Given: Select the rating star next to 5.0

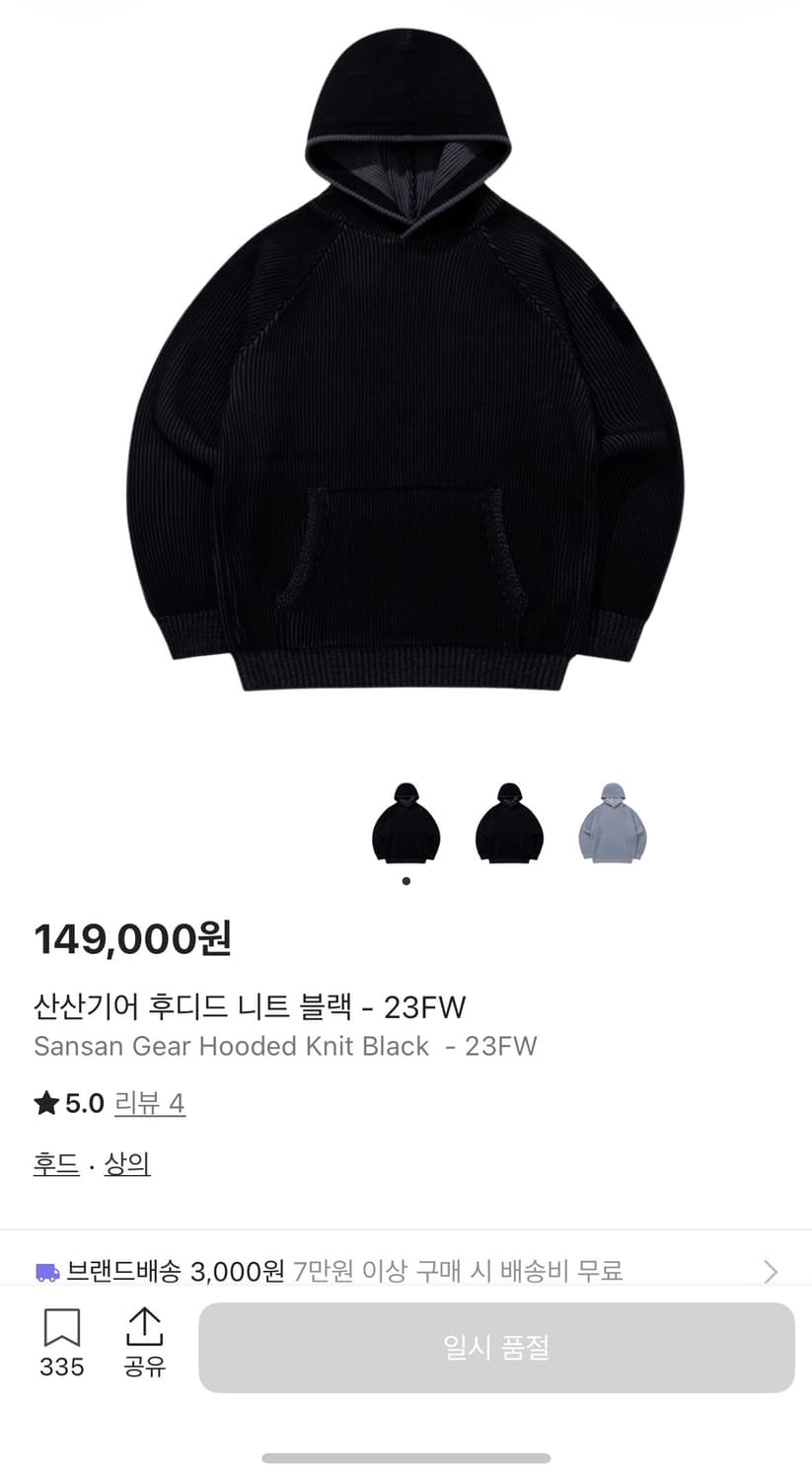Looking at the screenshot, I should pos(45,1103).
